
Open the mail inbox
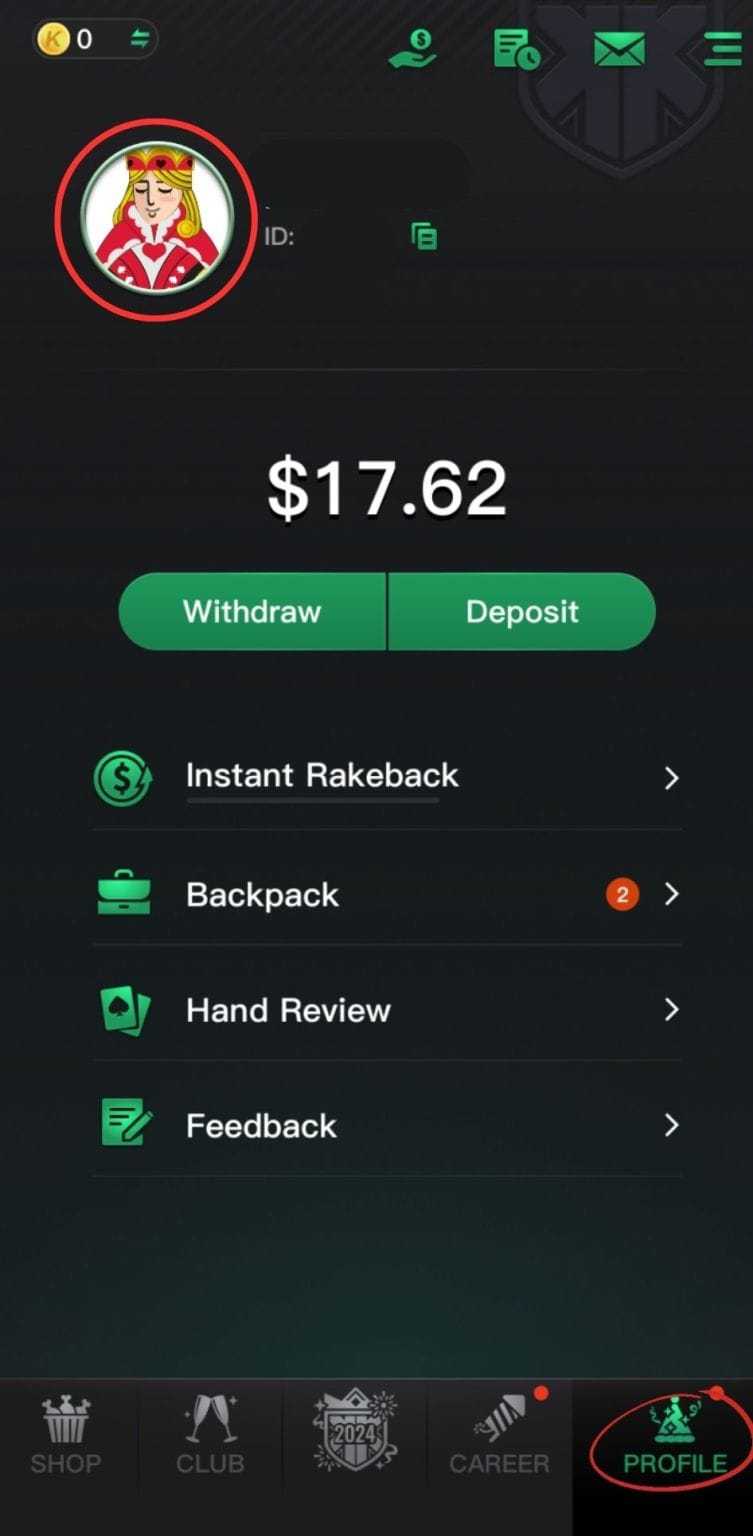(x=619, y=49)
